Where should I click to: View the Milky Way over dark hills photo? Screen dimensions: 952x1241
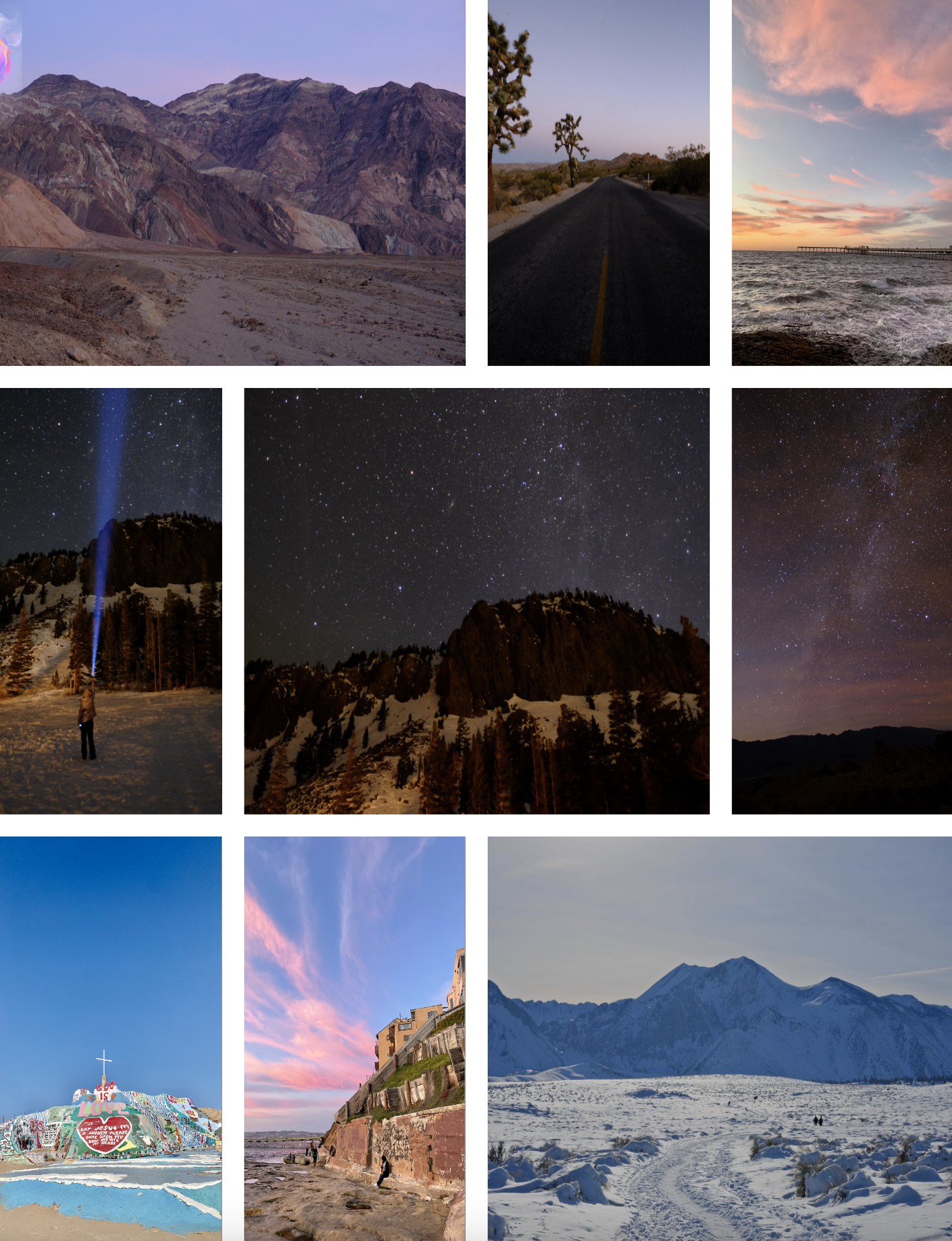(x=841, y=601)
